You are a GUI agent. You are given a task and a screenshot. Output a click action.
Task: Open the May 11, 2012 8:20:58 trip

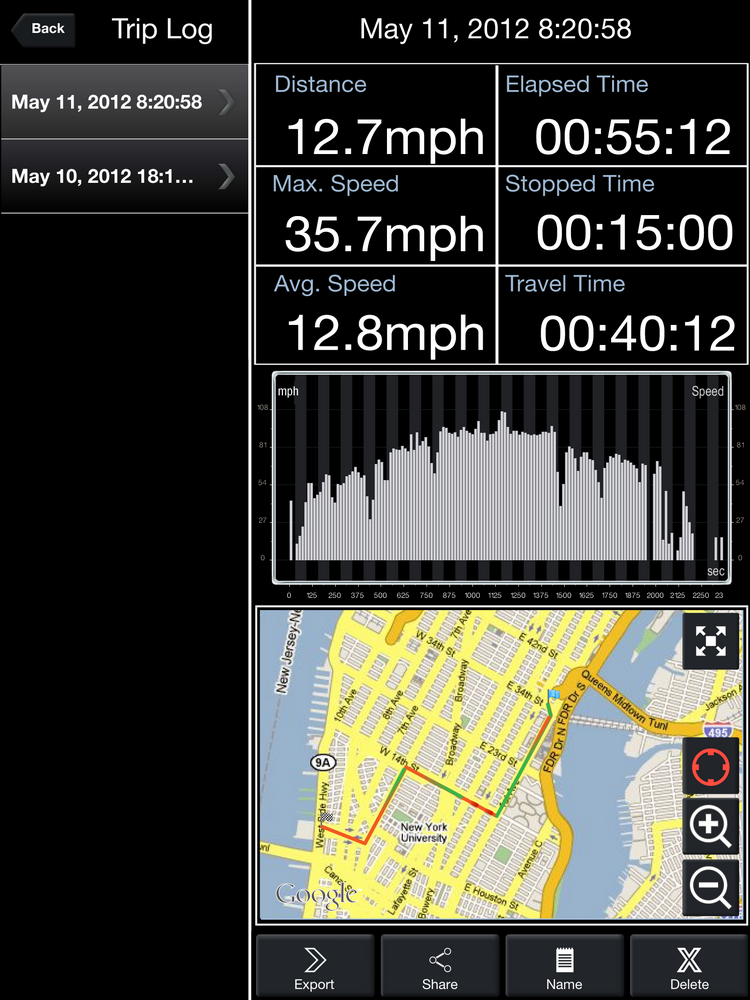pyautogui.click(x=123, y=102)
